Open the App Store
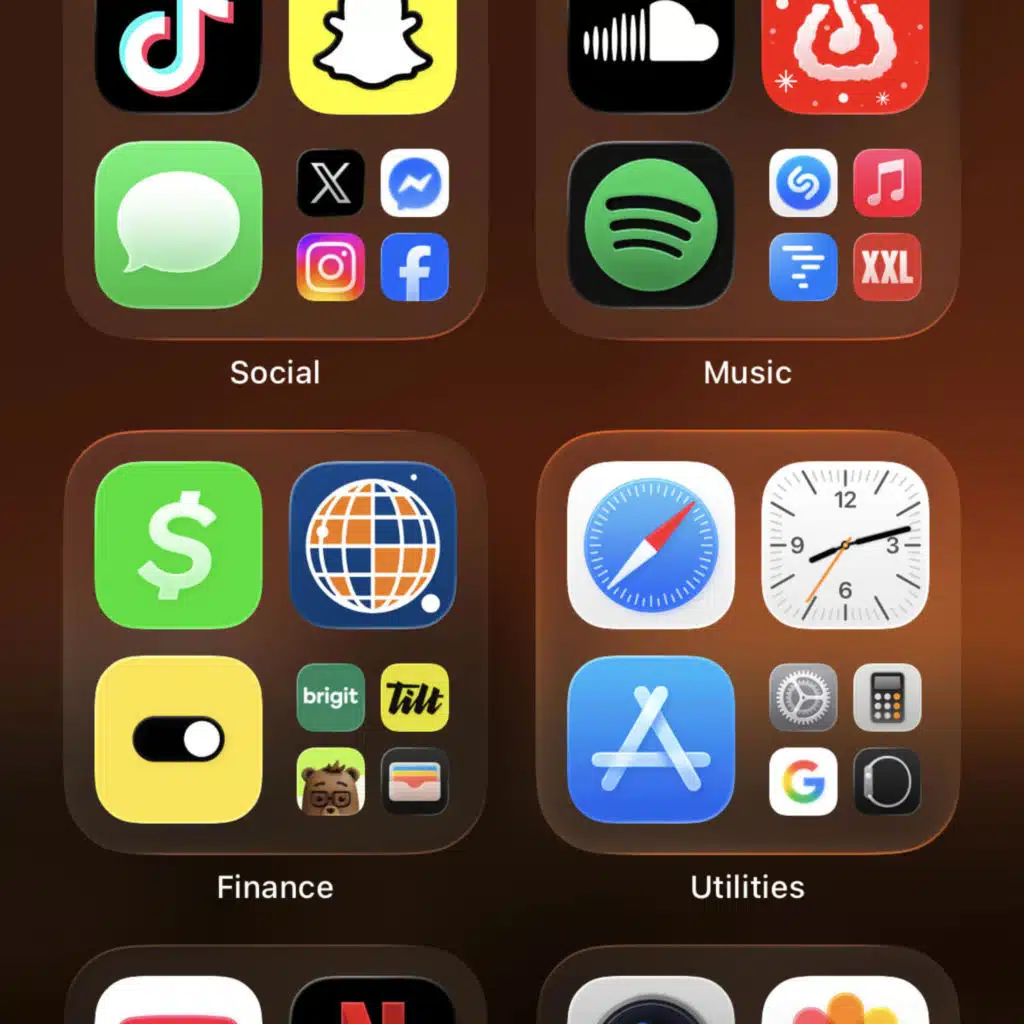Image resolution: width=1024 pixels, height=1024 pixels. 651,739
